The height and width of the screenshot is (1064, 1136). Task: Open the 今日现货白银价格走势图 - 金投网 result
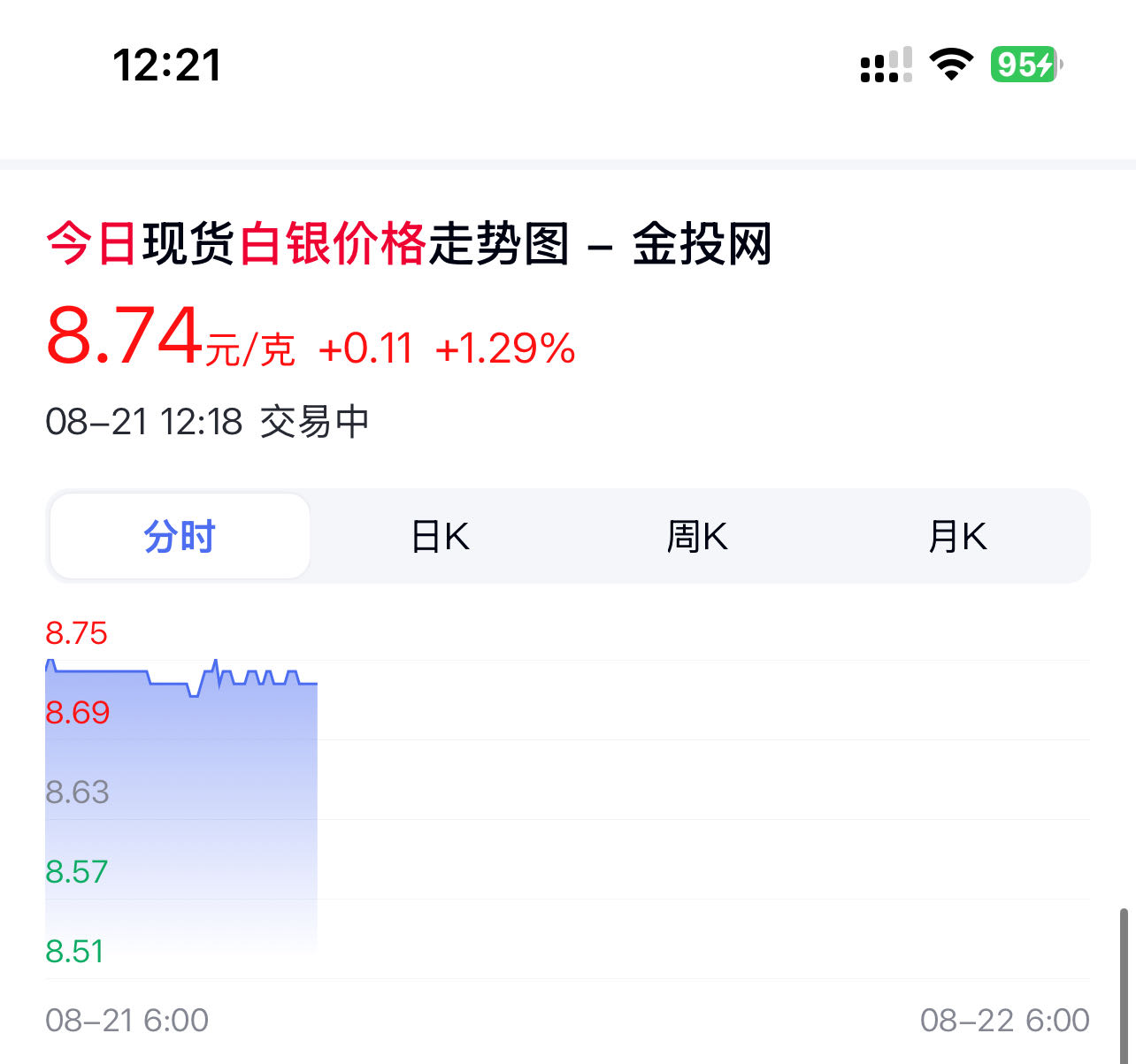pyautogui.click(x=409, y=244)
